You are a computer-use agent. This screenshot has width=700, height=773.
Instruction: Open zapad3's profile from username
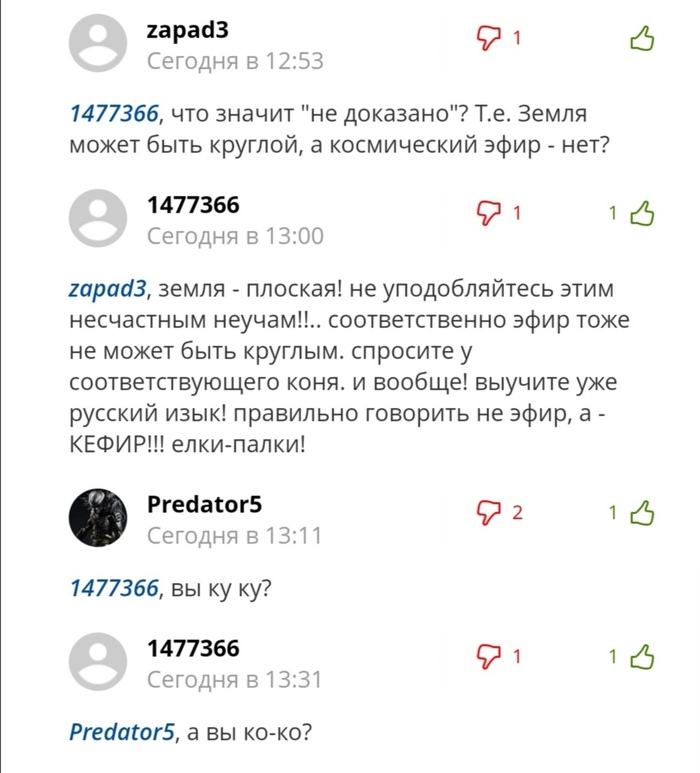click(187, 31)
